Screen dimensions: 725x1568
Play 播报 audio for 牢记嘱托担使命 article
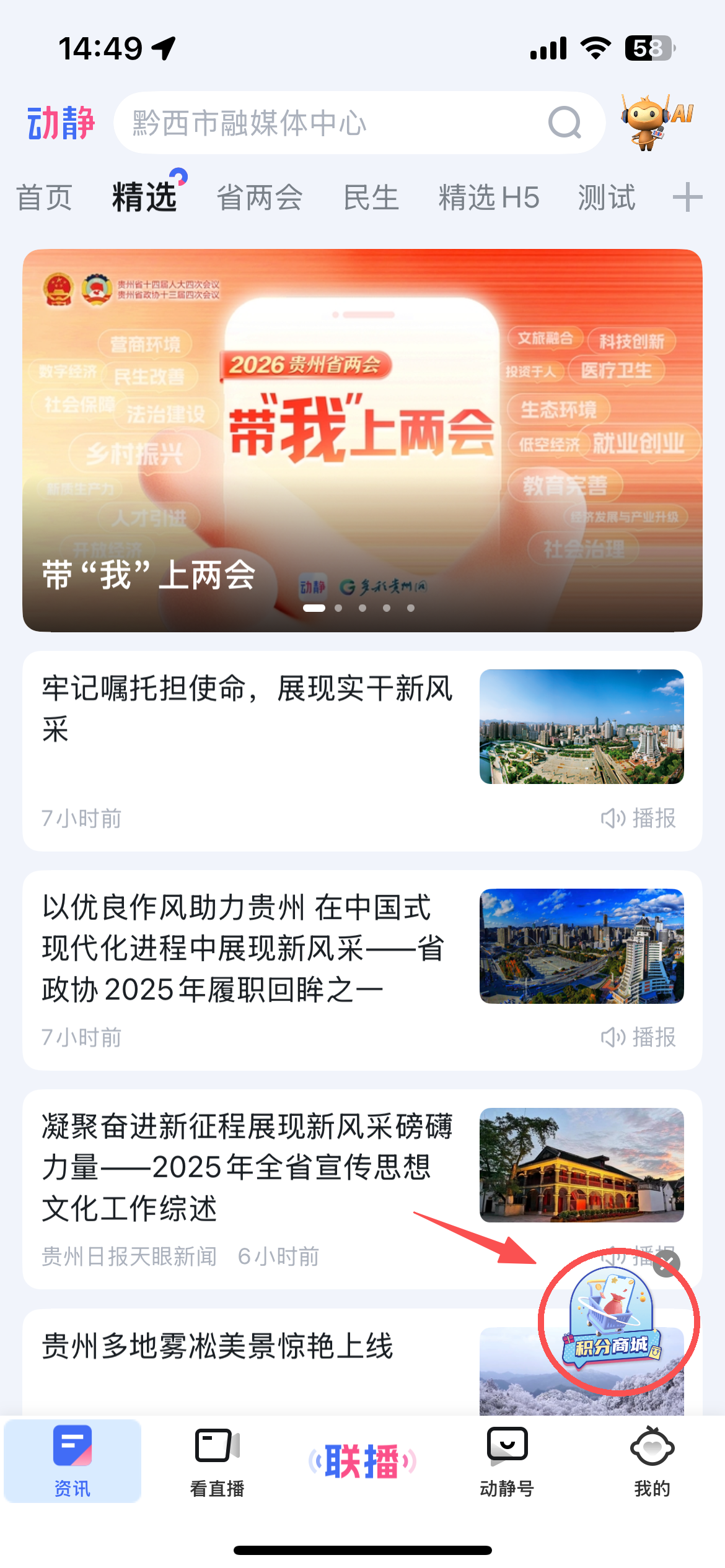pyautogui.click(x=638, y=818)
